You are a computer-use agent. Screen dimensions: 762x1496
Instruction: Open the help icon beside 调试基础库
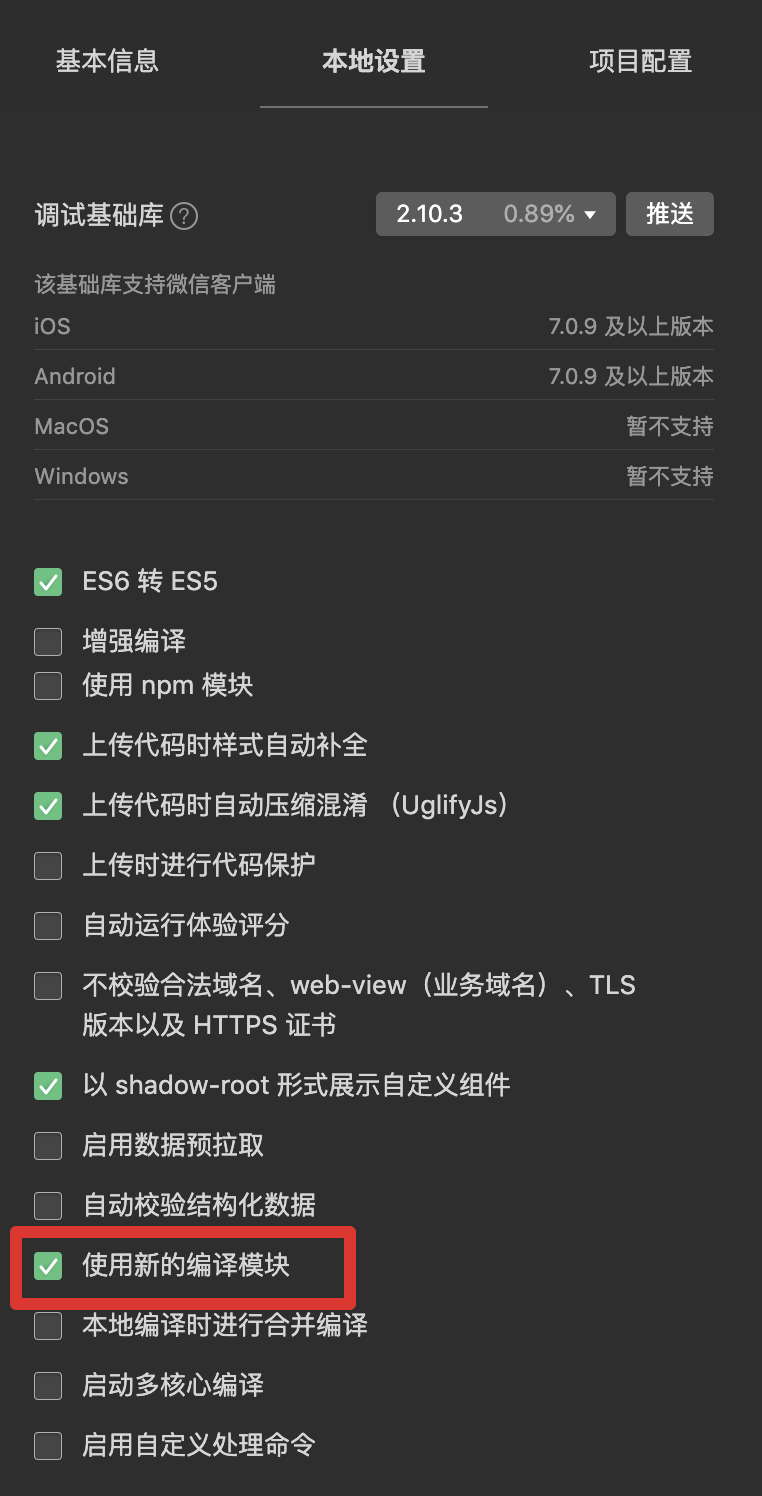click(184, 216)
